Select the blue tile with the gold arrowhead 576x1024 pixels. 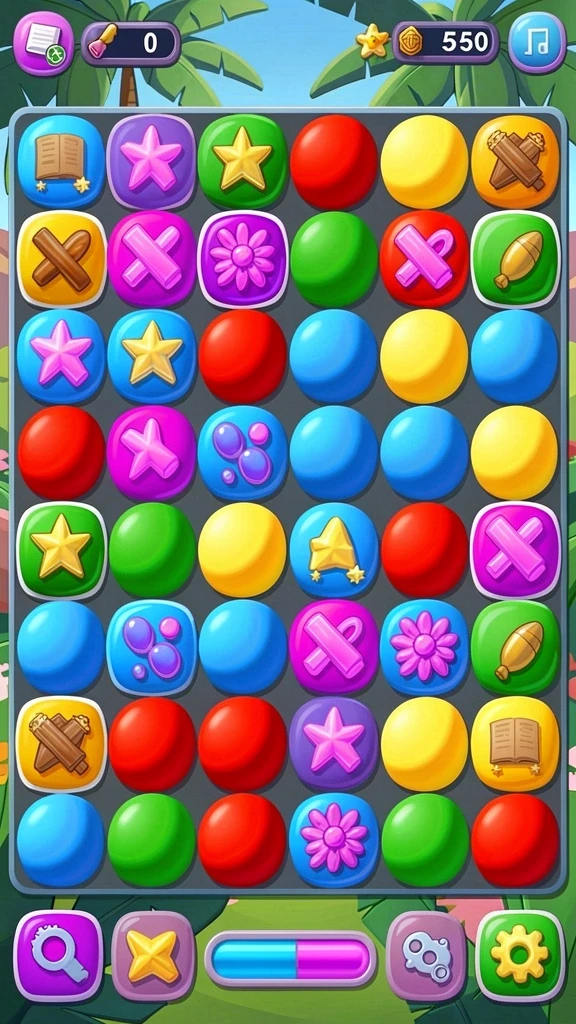pos(334,550)
